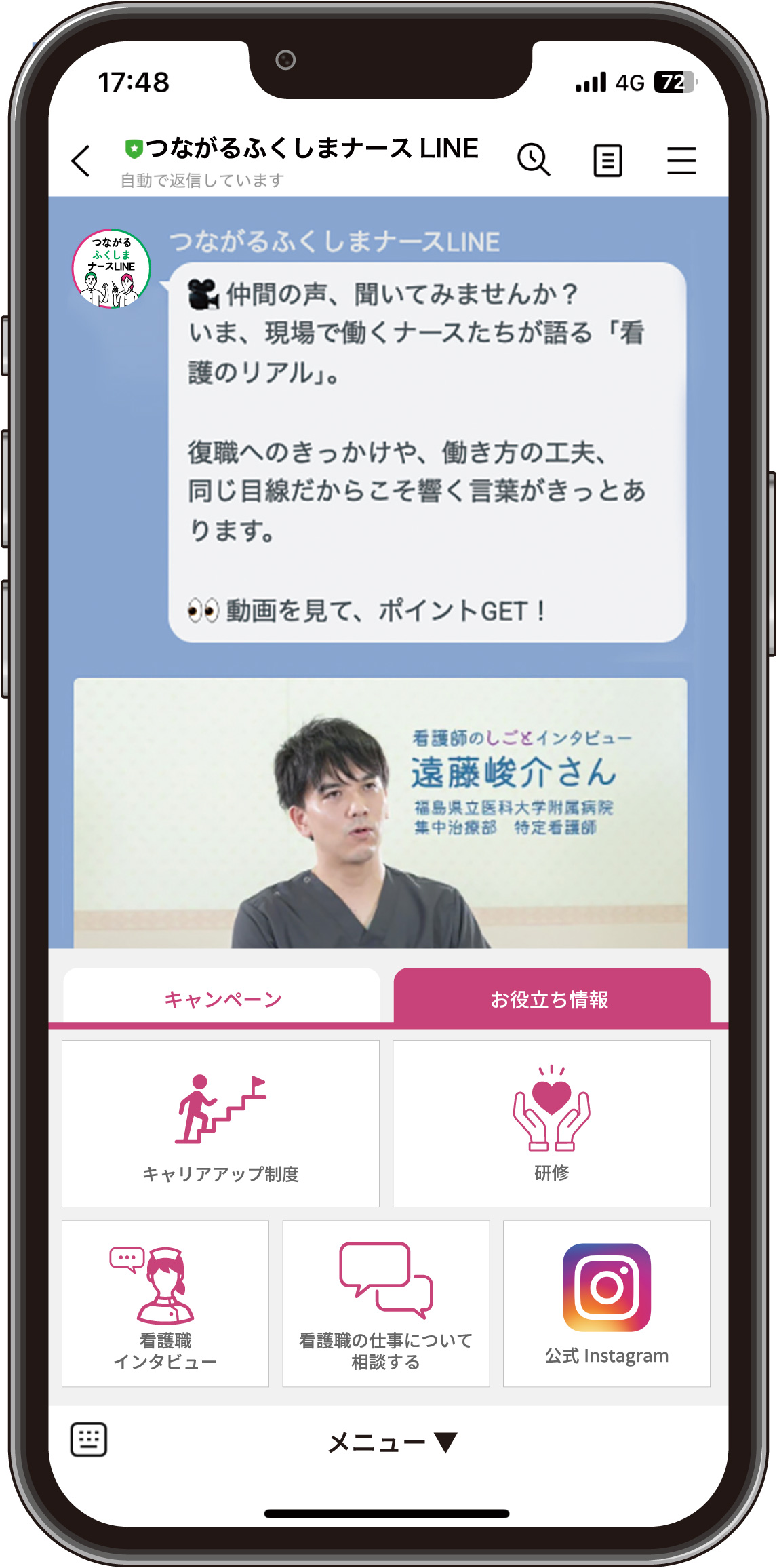This screenshot has height=1568, width=777.
Task: Open キャリアアップ制度
Action: coord(220,1124)
